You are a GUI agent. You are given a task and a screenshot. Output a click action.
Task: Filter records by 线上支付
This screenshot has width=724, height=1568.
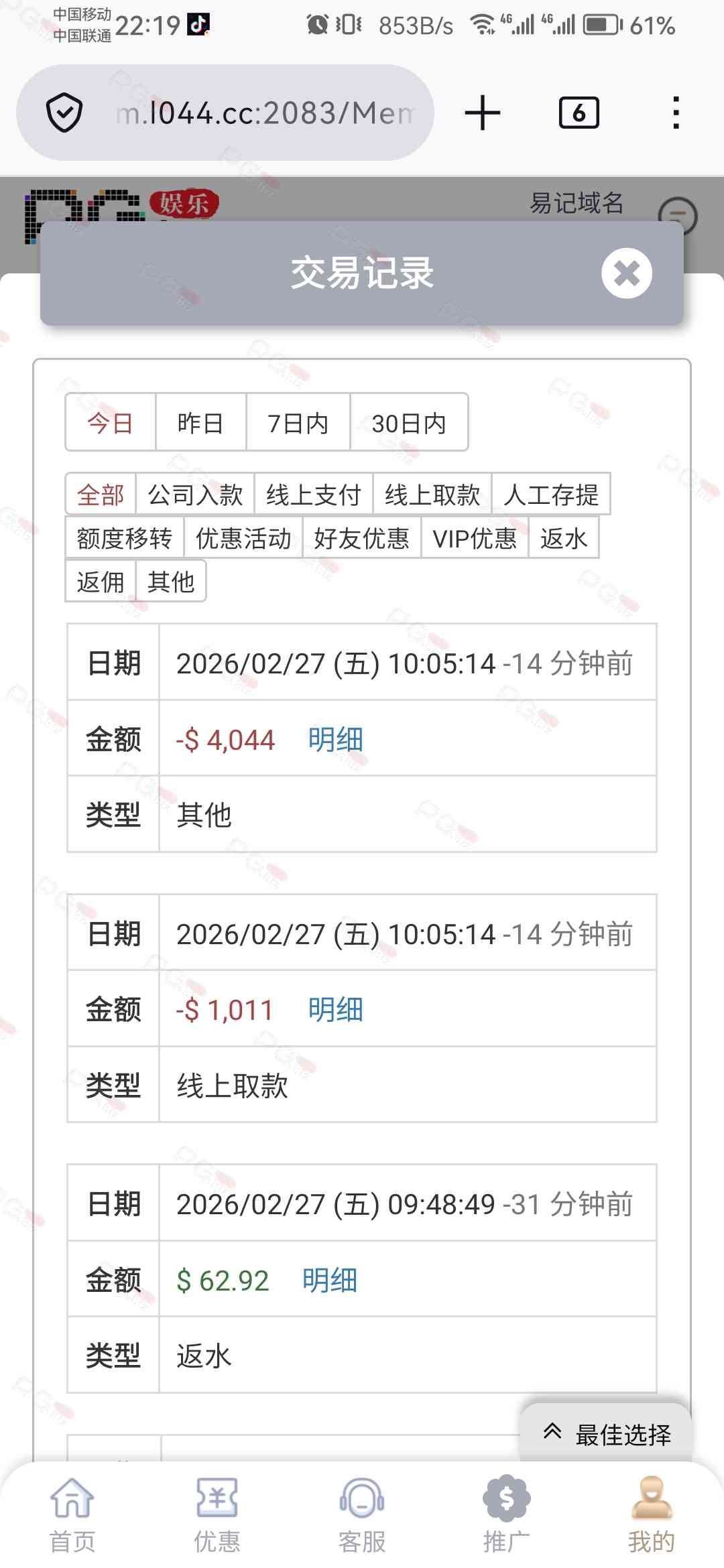pyautogui.click(x=313, y=495)
